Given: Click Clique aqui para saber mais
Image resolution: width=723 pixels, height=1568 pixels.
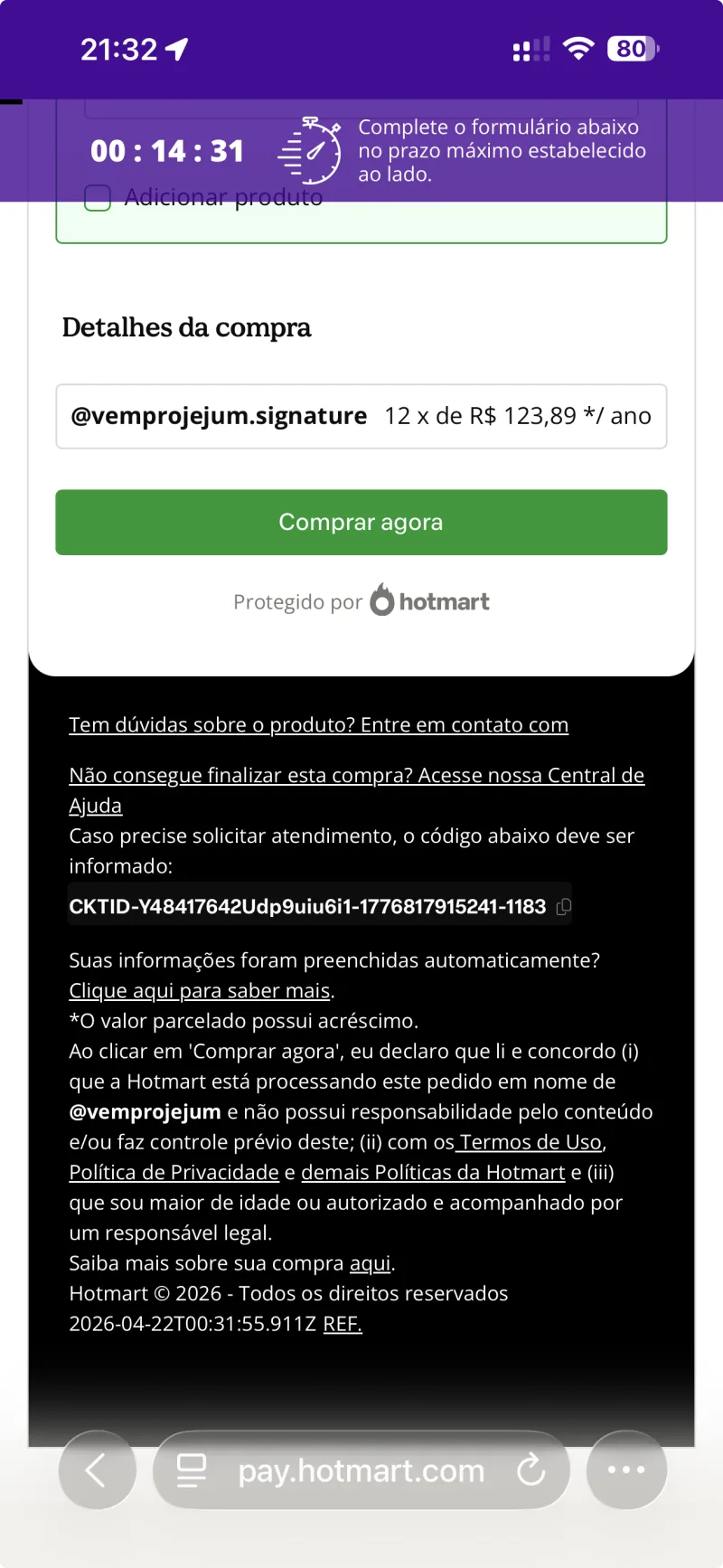Looking at the screenshot, I should (199, 990).
